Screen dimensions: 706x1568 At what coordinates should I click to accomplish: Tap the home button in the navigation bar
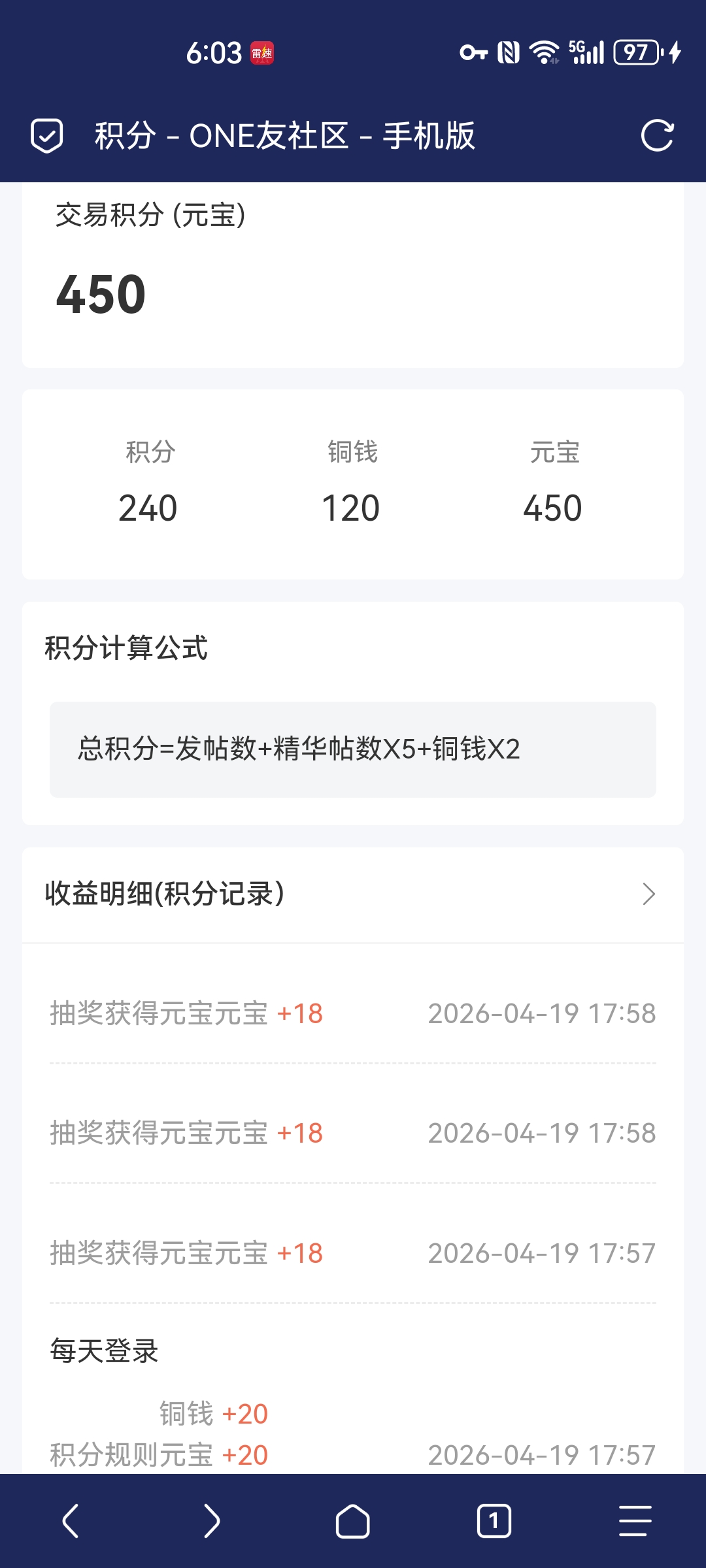353,1522
